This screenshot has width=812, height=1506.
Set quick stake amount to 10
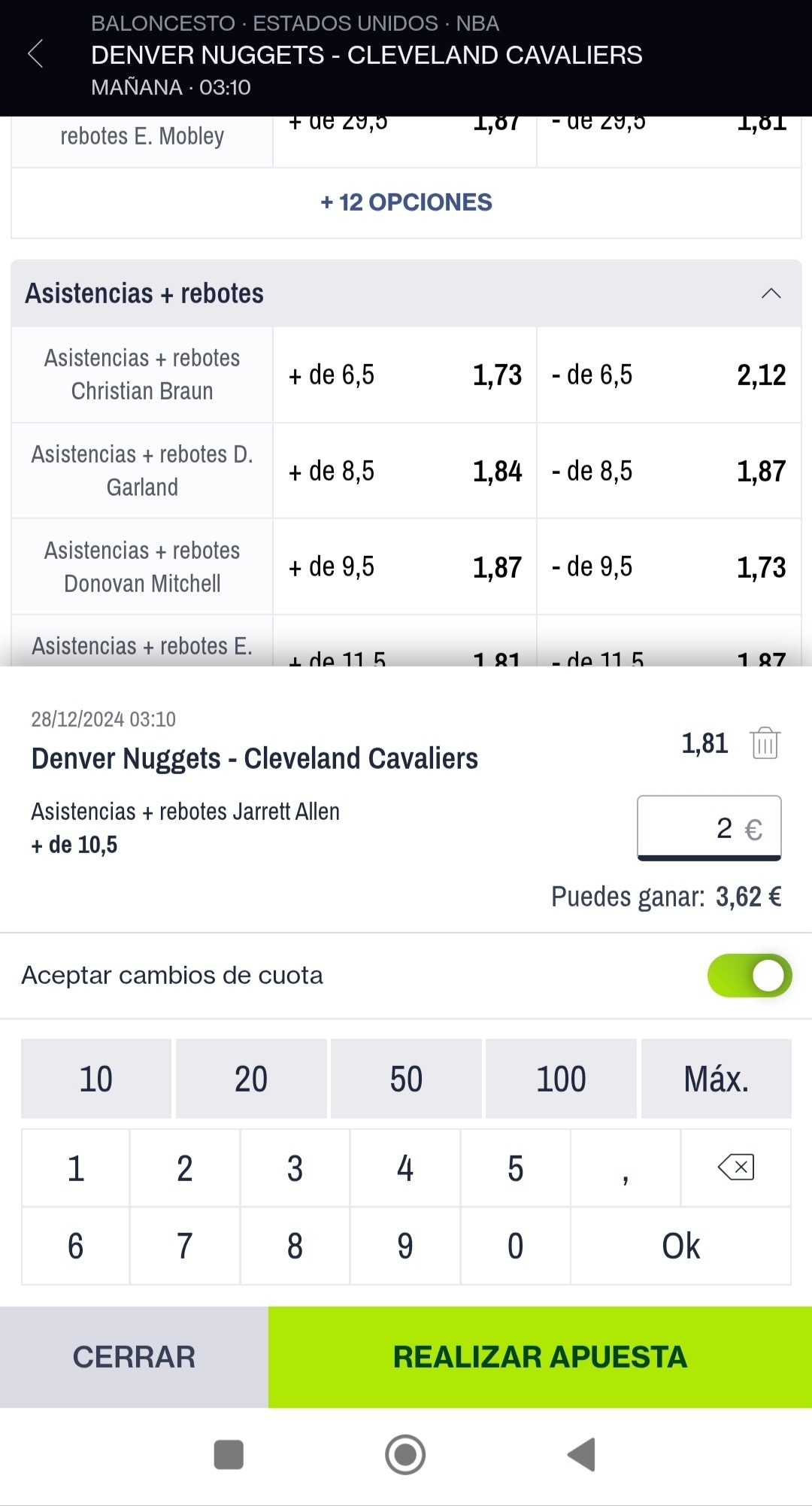point(96,1079)
